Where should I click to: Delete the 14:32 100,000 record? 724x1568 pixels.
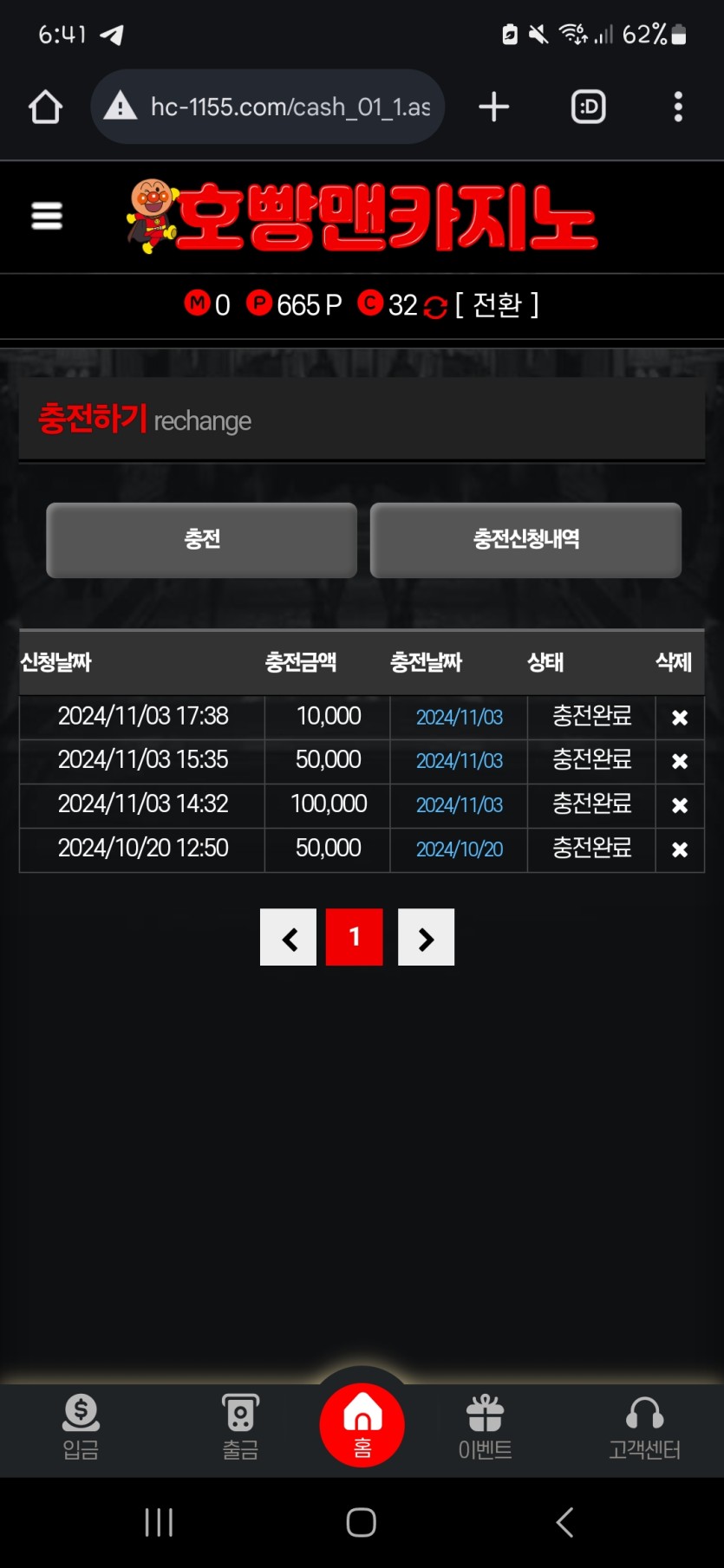680,805
